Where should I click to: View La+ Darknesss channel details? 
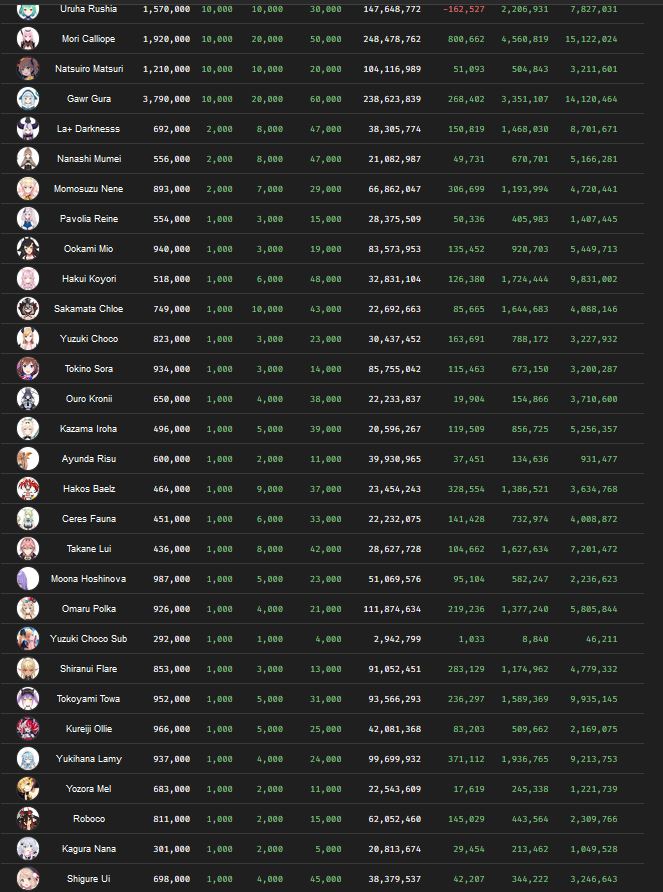(322, 129)
